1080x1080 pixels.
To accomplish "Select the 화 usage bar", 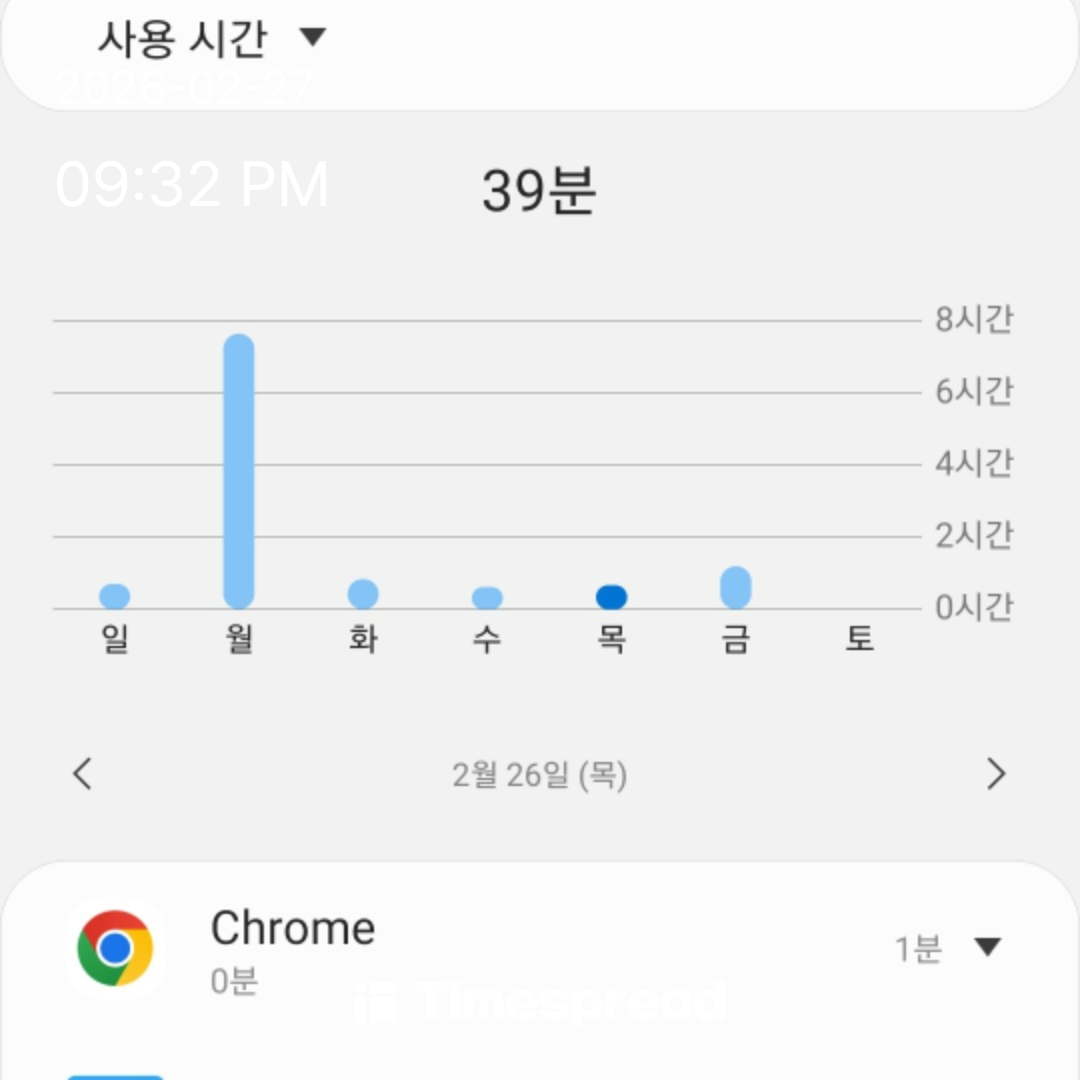I will tap(363, 593).
